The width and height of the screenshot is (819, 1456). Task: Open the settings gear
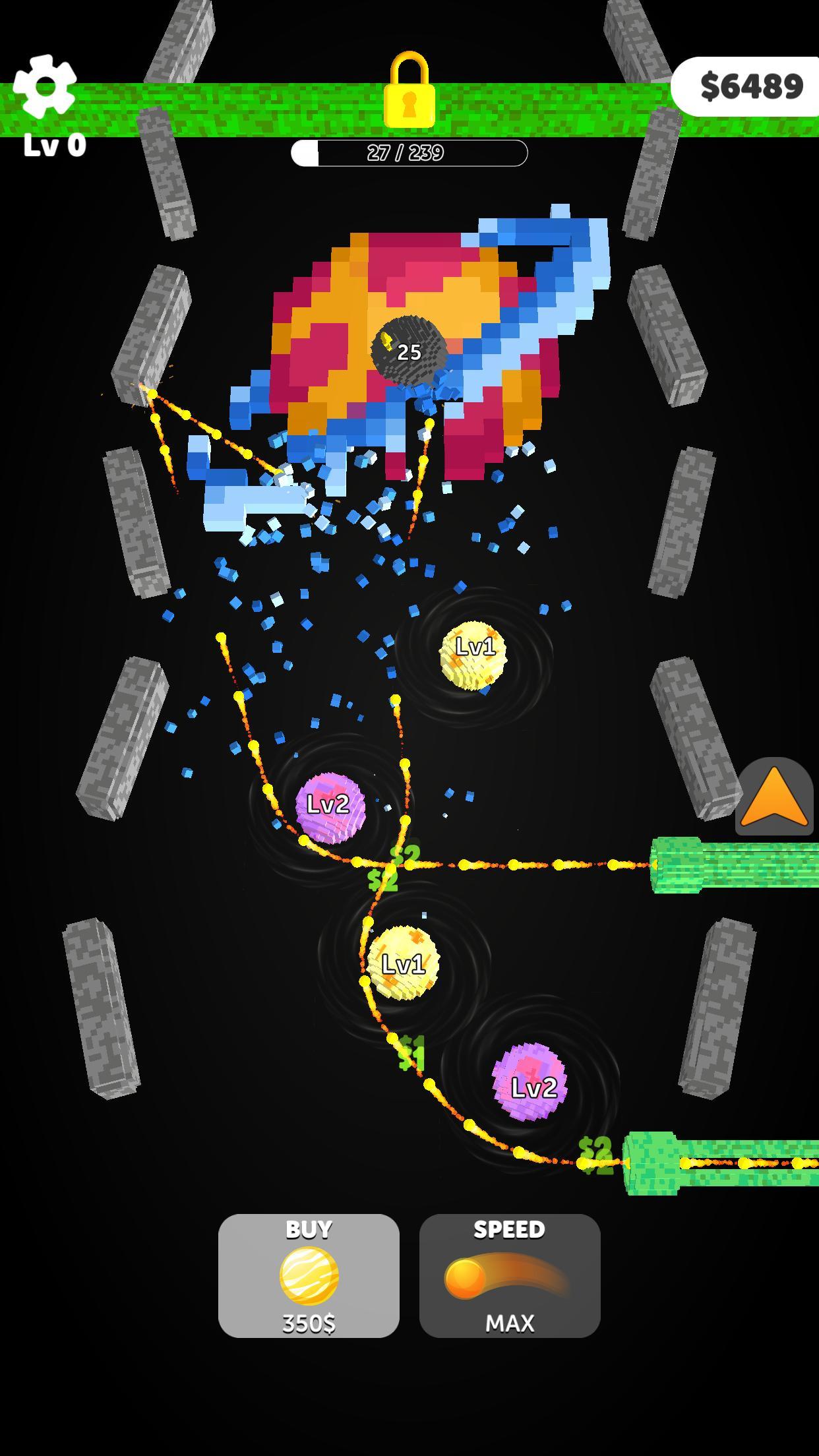click(44, 86)
